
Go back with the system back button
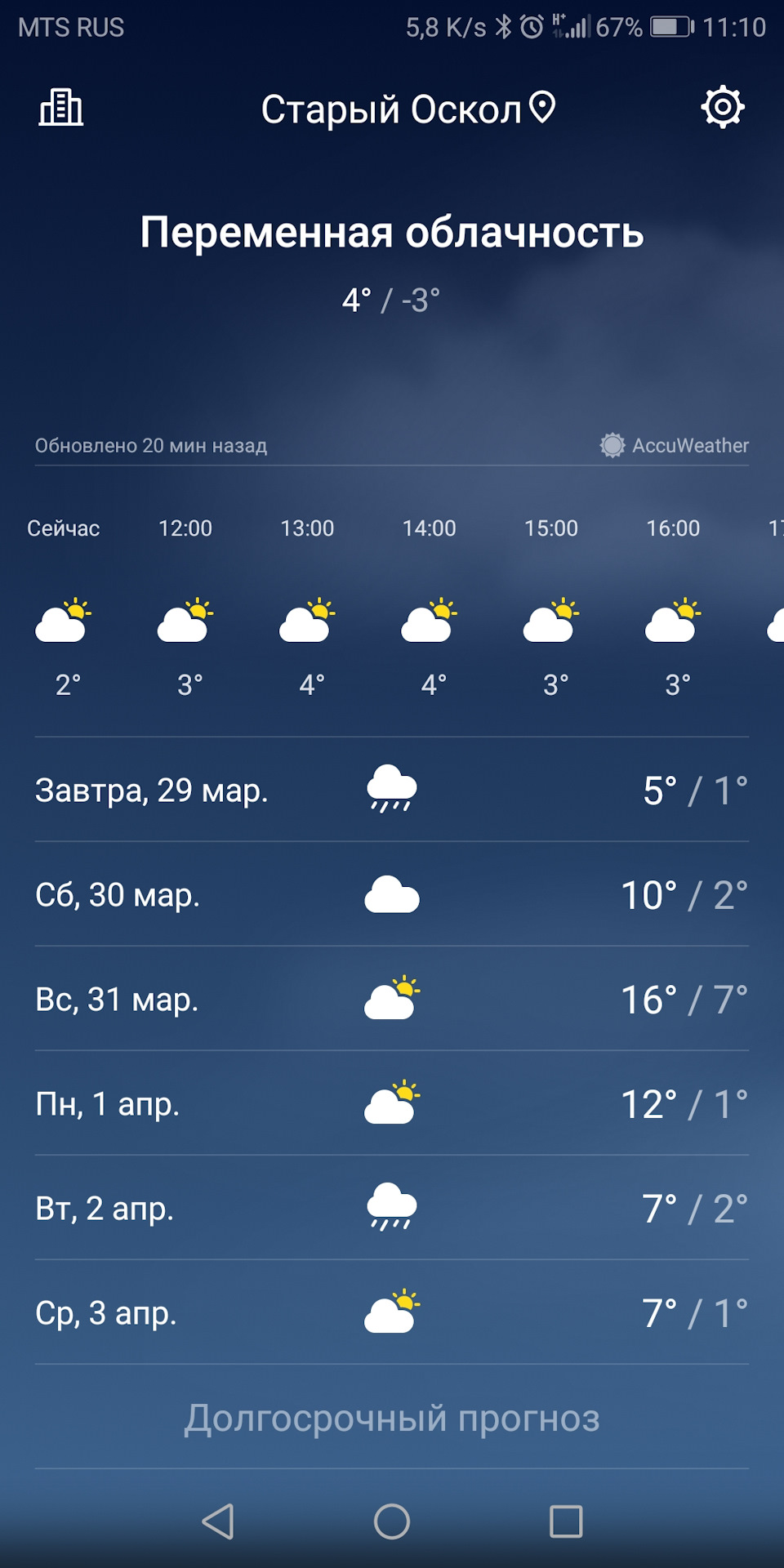pos(218,1521)
